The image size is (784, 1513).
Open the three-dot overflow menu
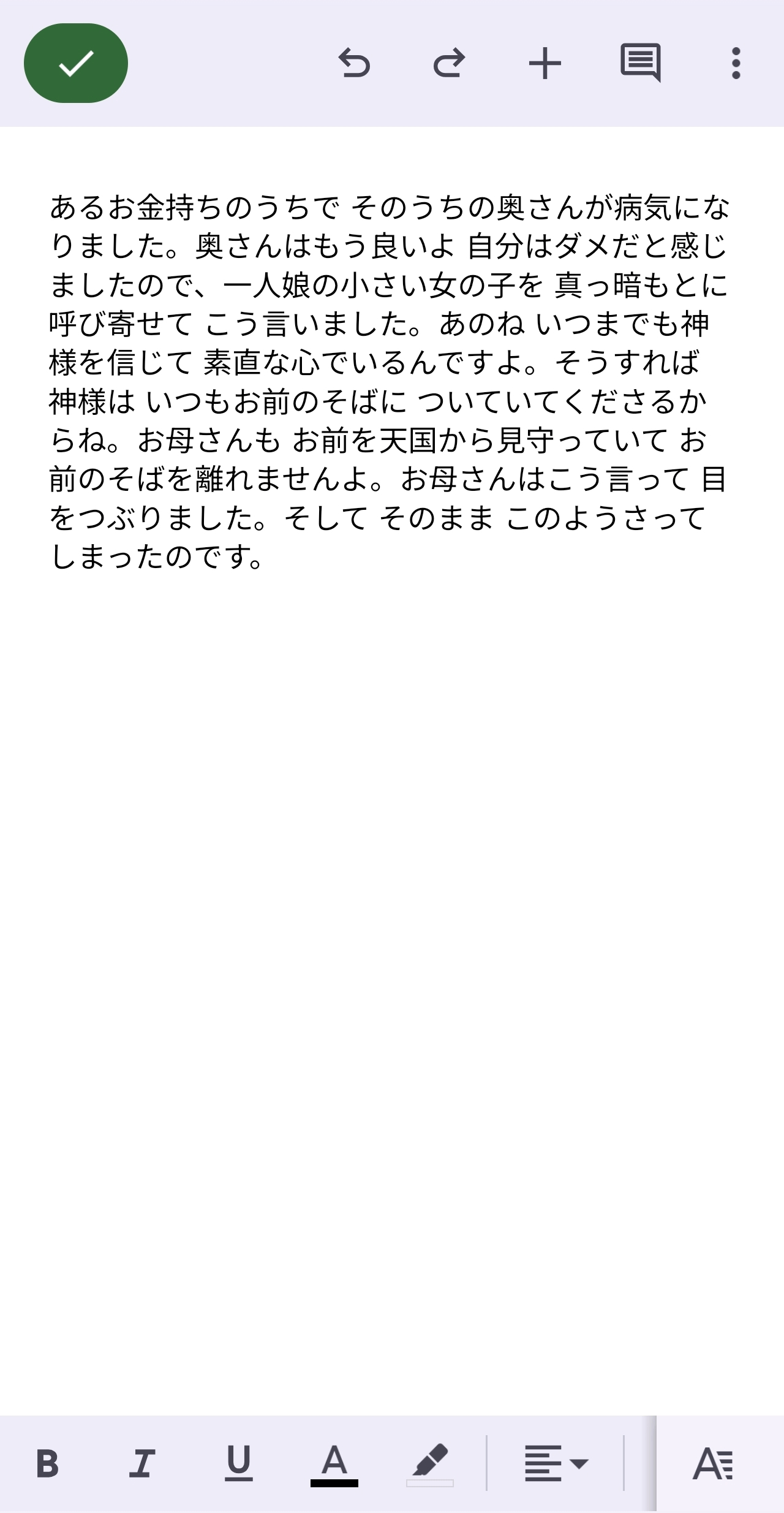(736, 63)
